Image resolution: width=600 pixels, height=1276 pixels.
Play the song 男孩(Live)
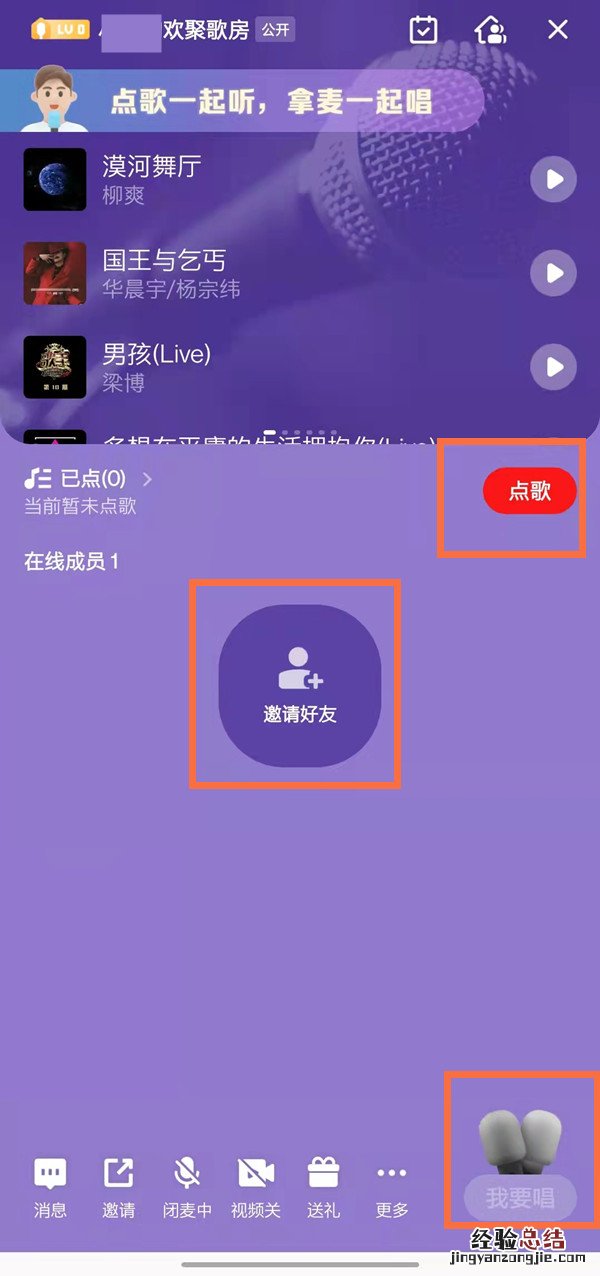(553, 367)
